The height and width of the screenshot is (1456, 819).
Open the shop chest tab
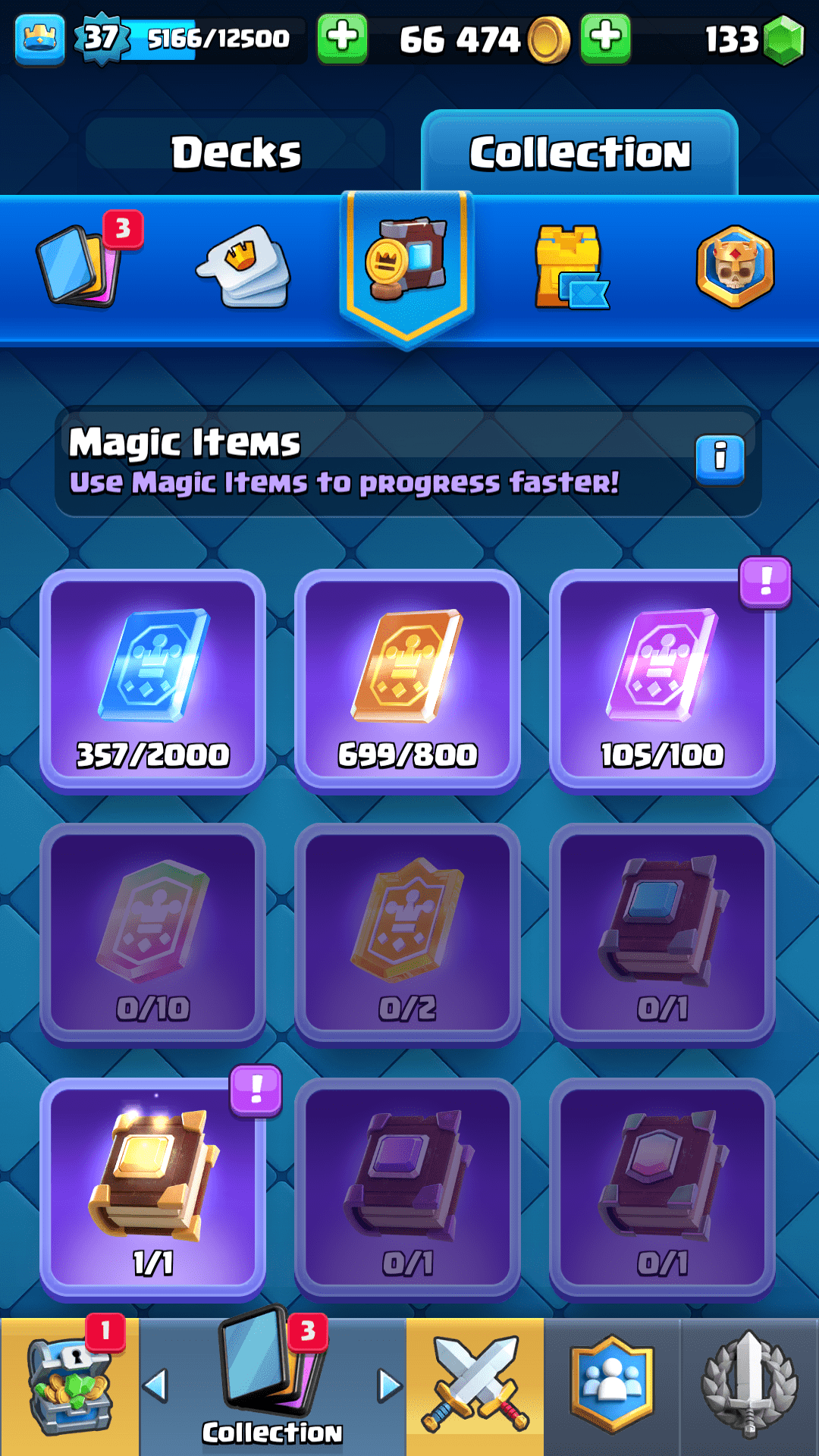click(69, 1386)
